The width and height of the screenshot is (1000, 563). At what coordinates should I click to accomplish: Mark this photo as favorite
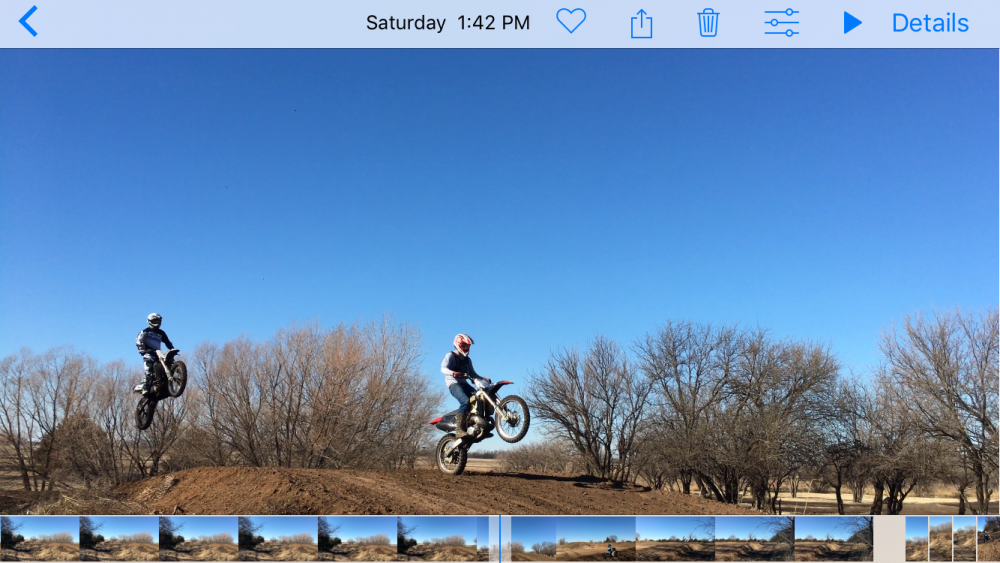point(571,21)
